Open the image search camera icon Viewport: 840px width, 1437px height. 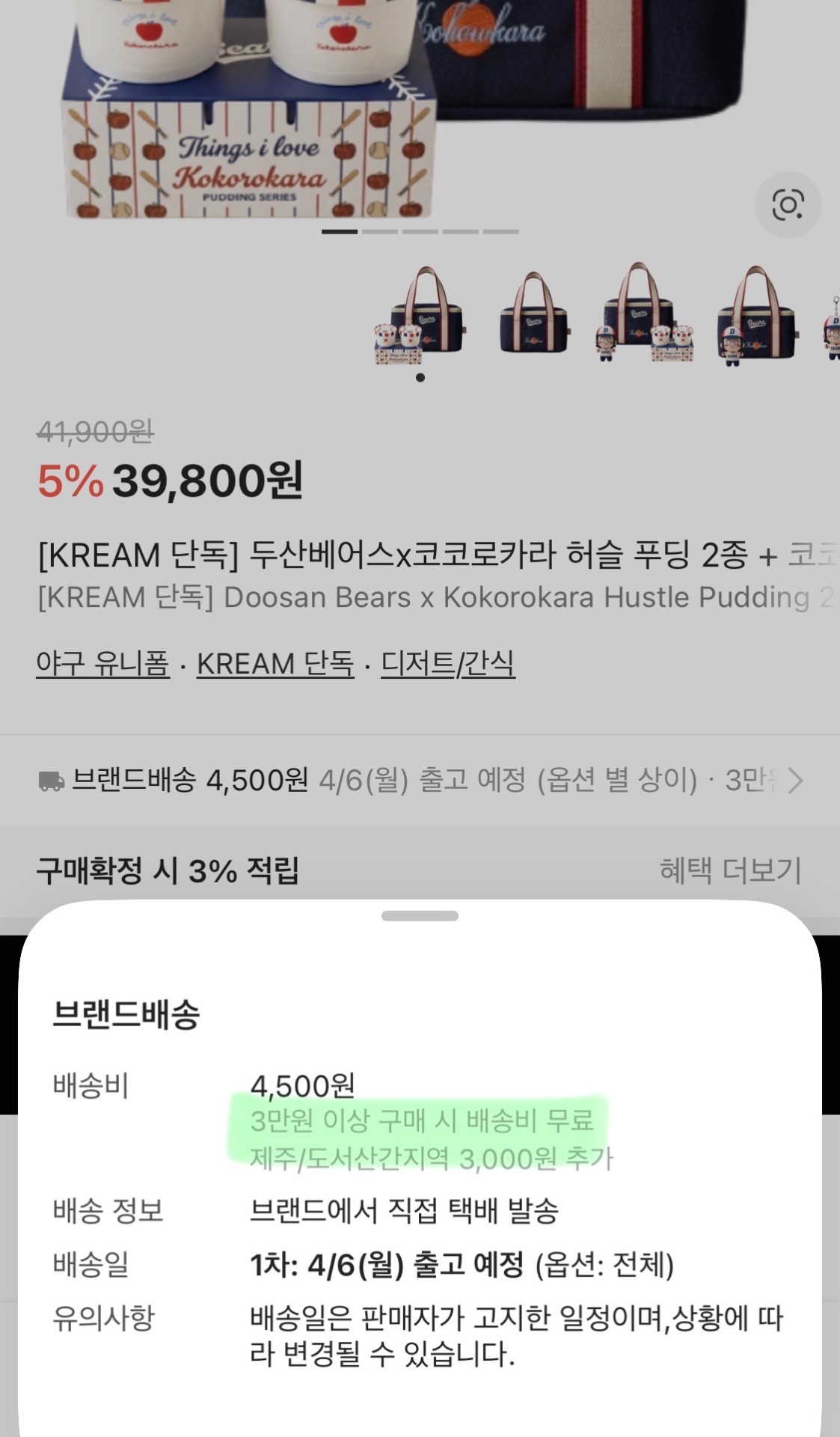[788, 205]
